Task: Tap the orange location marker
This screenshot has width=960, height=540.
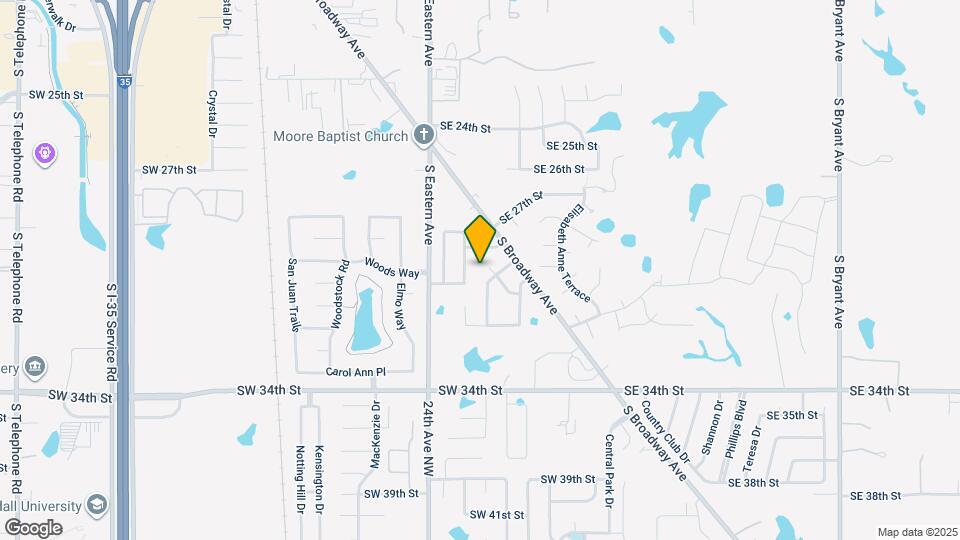Action: click(481, 239)
